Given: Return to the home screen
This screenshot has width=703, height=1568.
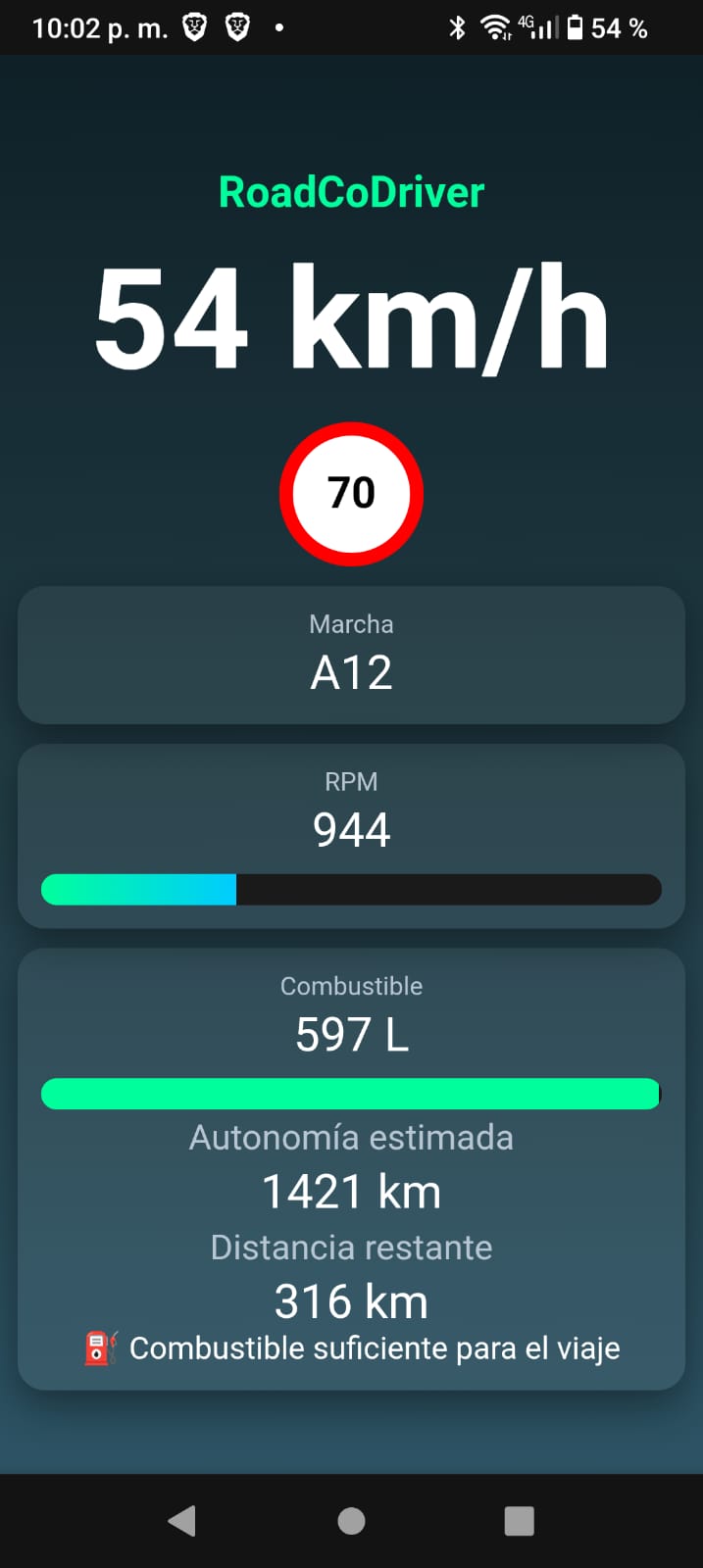Looking at the screenshot, I should click(x=351, y=1520).
